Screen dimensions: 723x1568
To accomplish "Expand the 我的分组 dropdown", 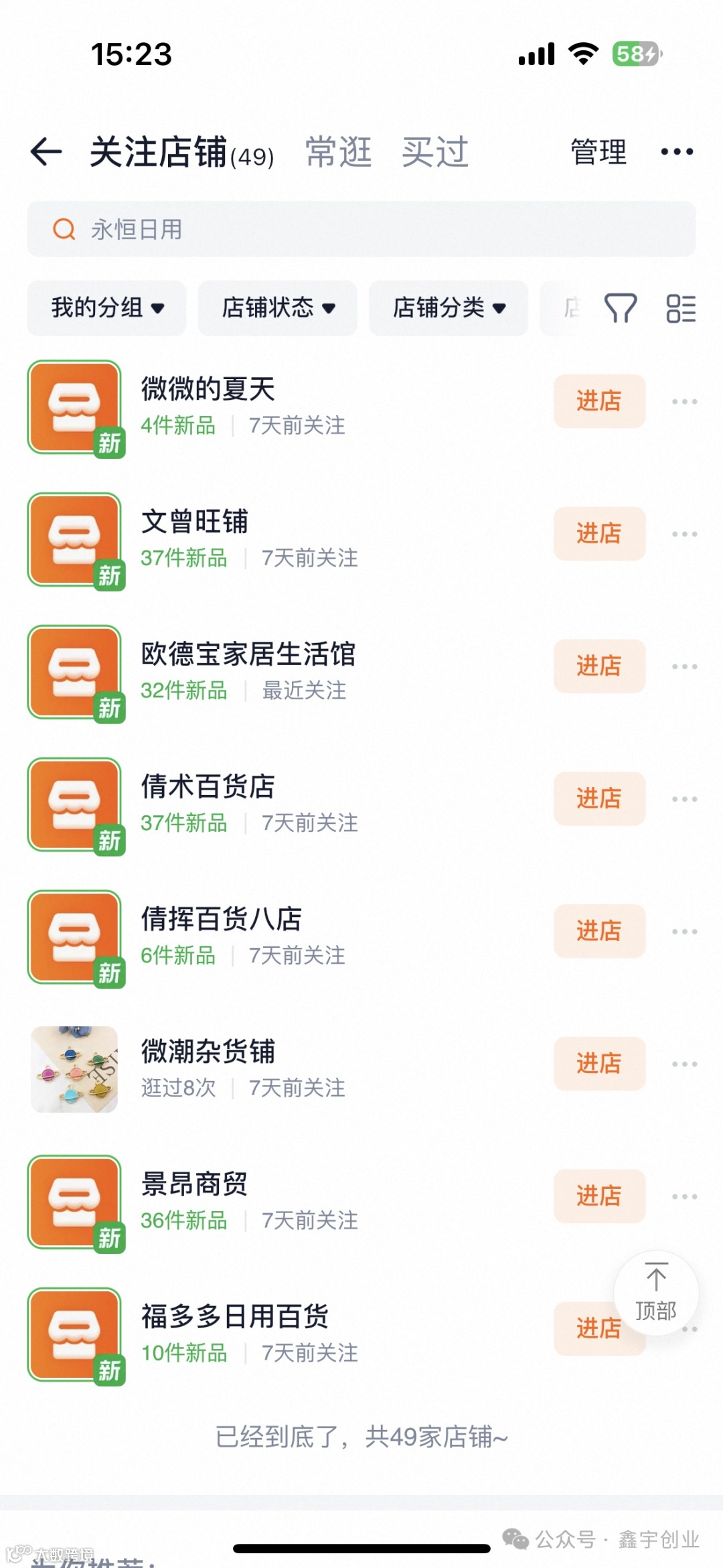I will pyautogui.click(x=106, y=308).
